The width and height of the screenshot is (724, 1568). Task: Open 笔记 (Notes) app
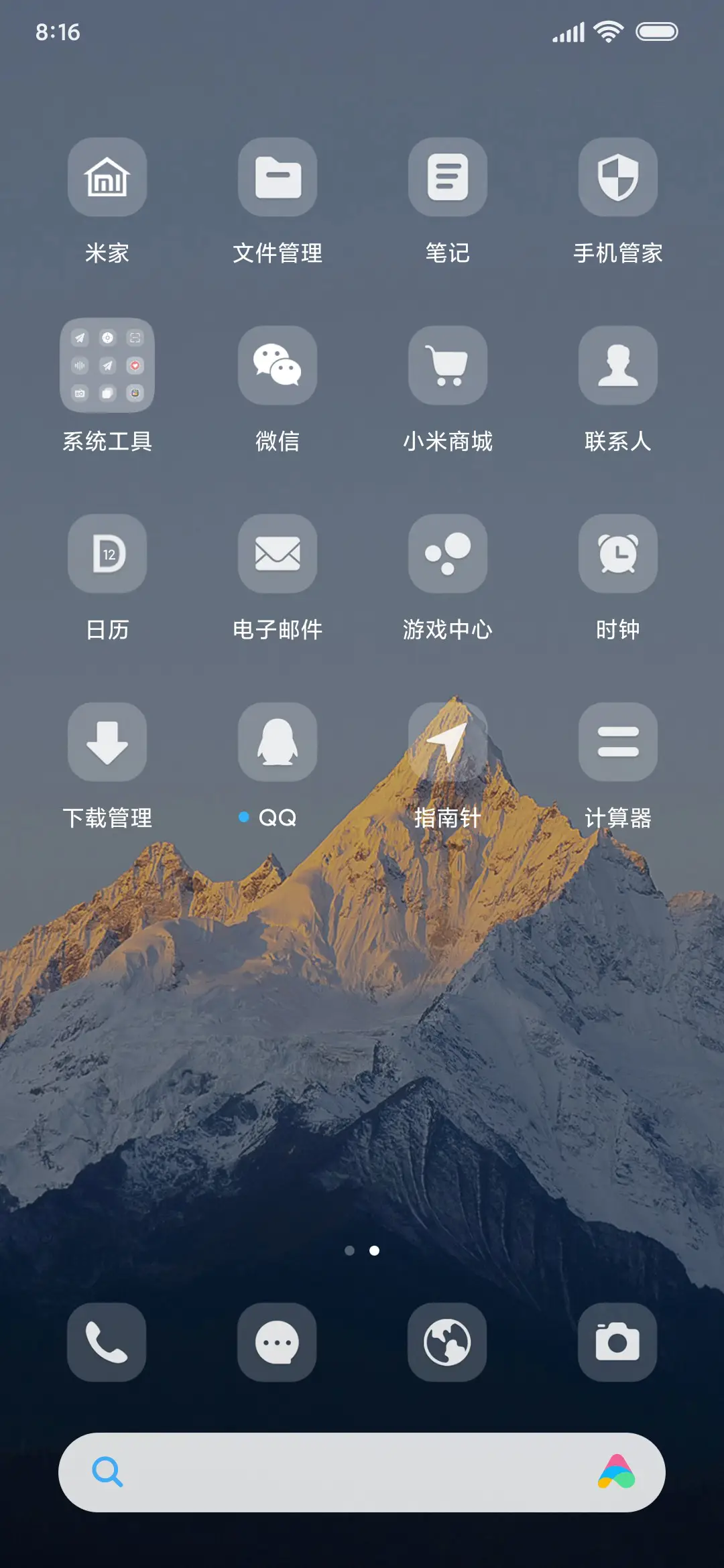click(x=447, y=178)
